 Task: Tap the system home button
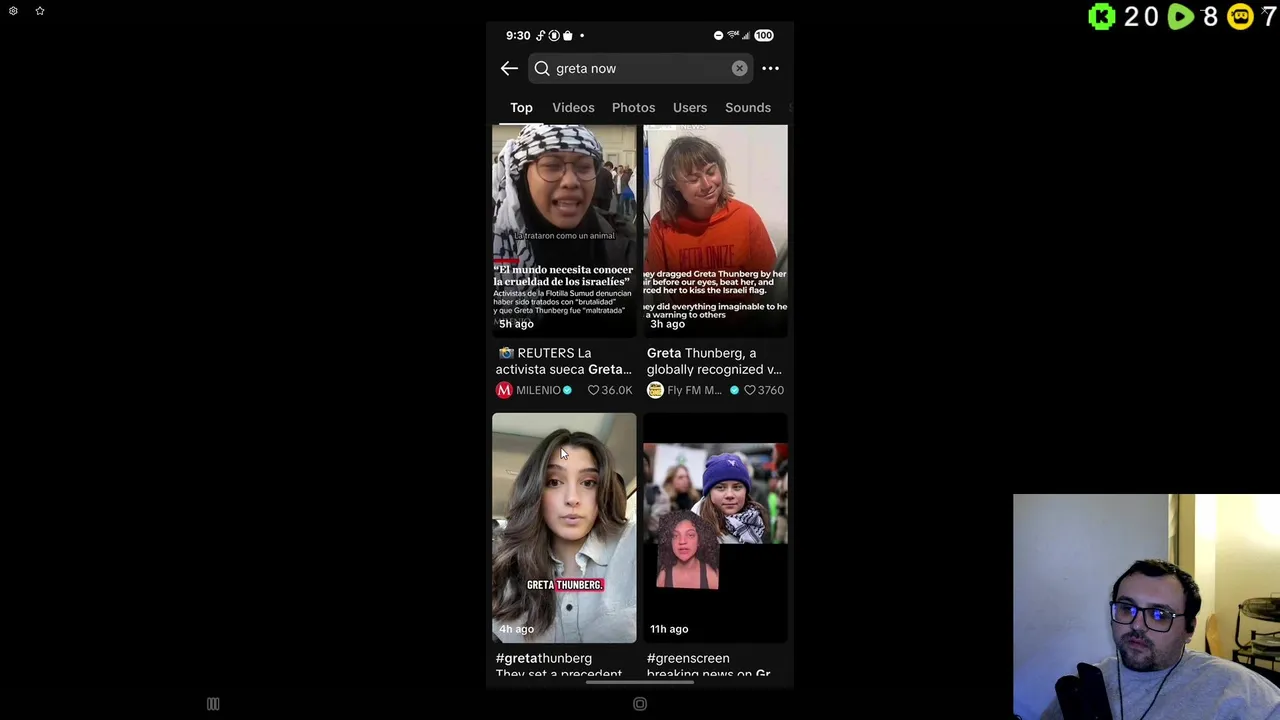pos(640,704)
